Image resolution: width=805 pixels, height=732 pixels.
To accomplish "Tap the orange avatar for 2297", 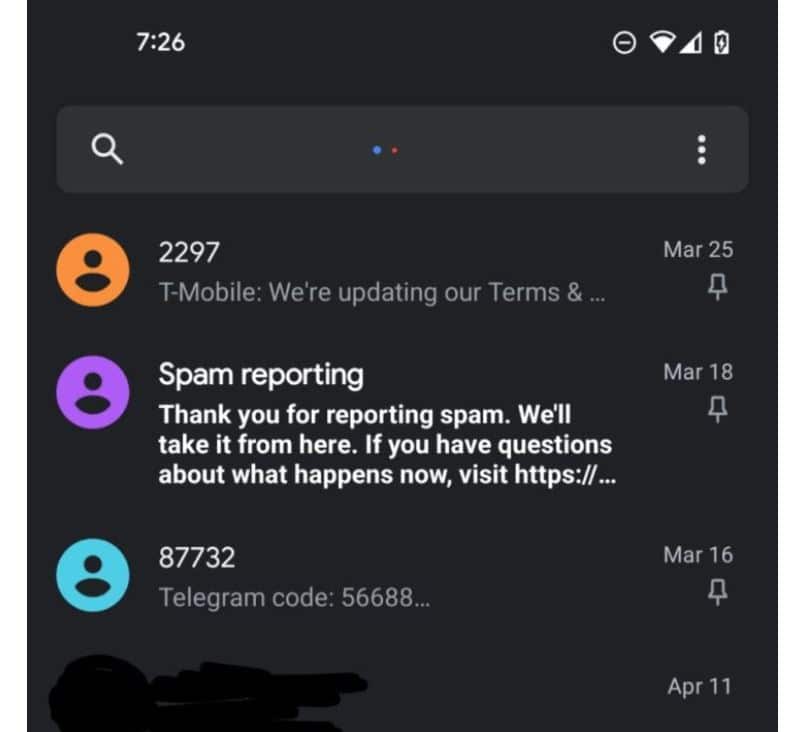I will coord(93,270).
